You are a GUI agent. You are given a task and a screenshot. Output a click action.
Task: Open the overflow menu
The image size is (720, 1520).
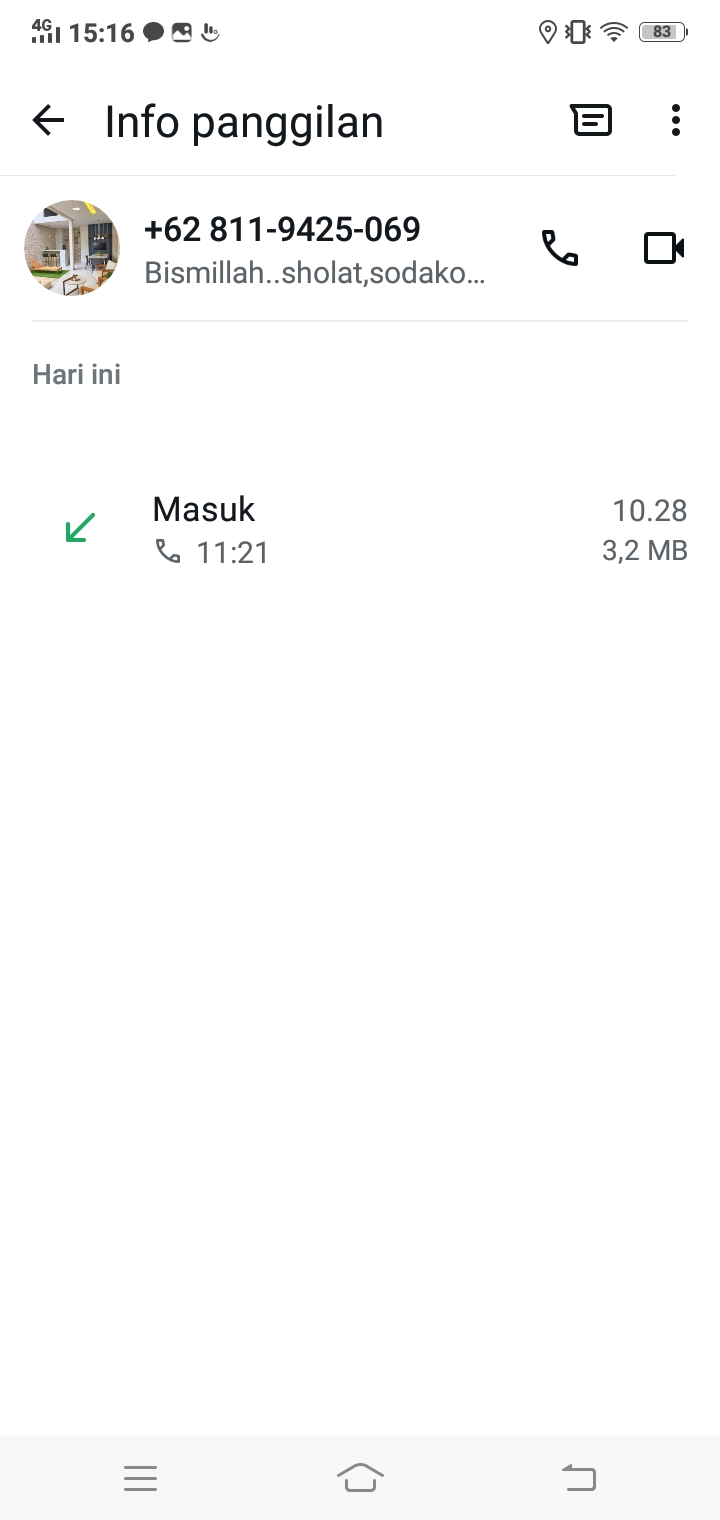tap(676, 120)
